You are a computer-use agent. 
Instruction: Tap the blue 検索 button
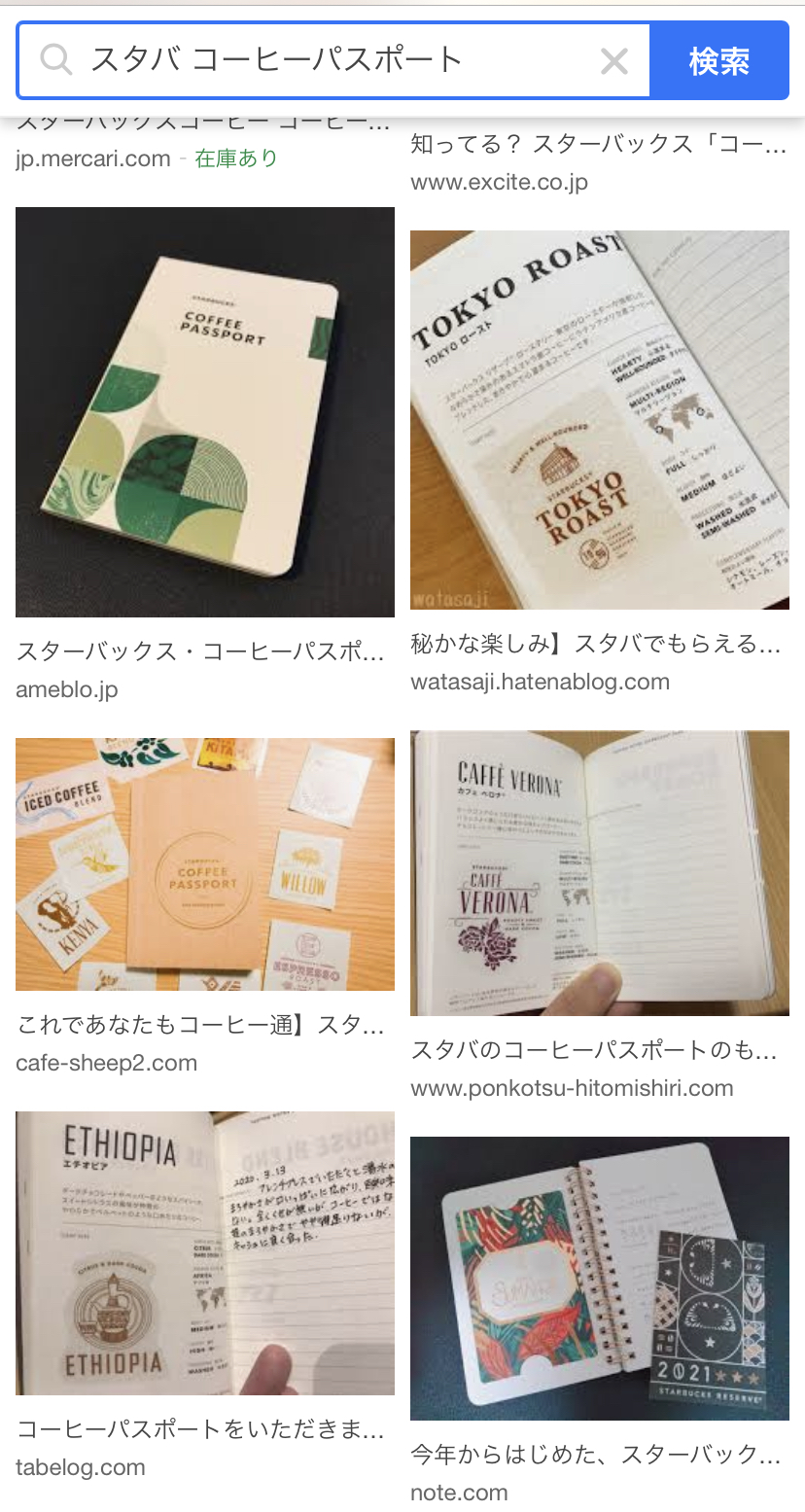718,61
